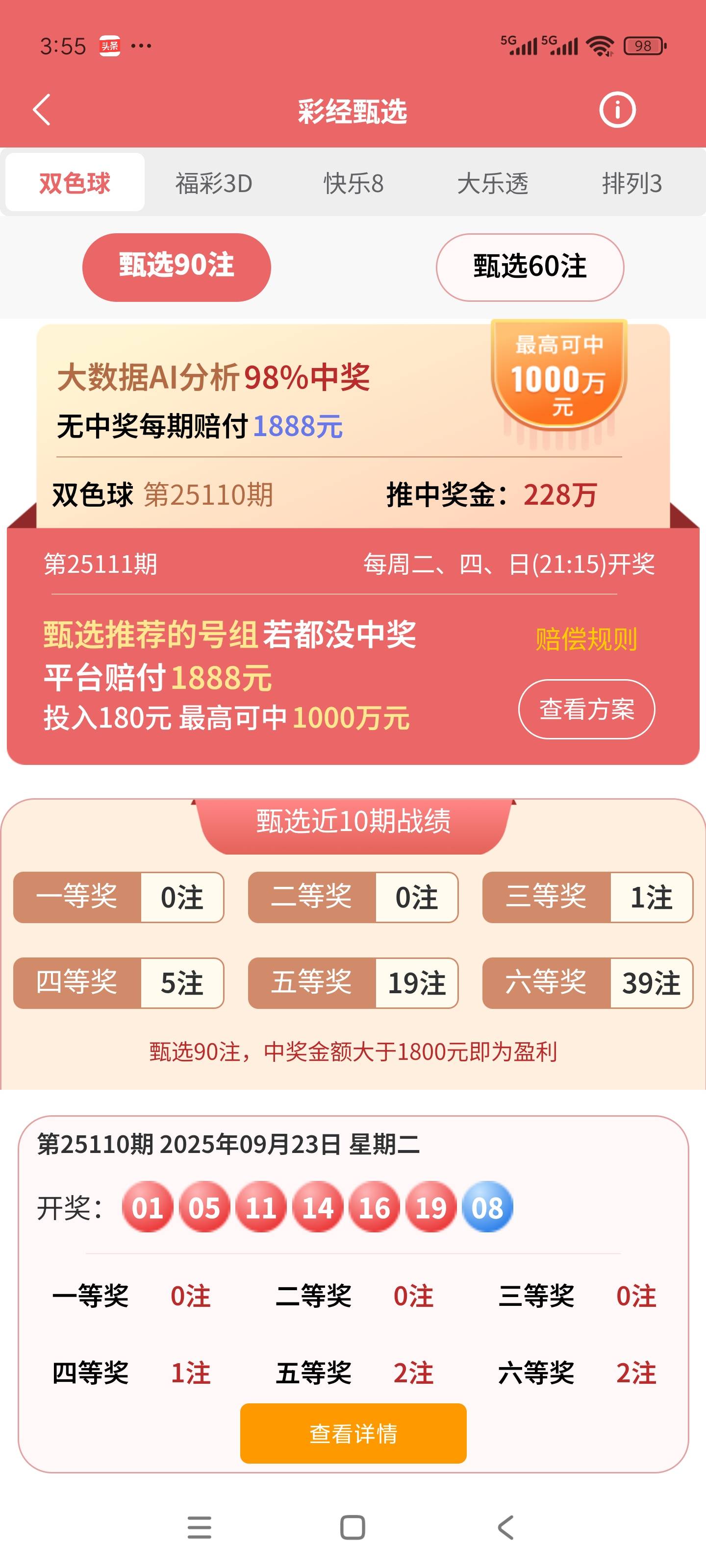706x1568 pixels.
Task: Switch to the 福彩3D tab
Action: (x=214, y=183)
